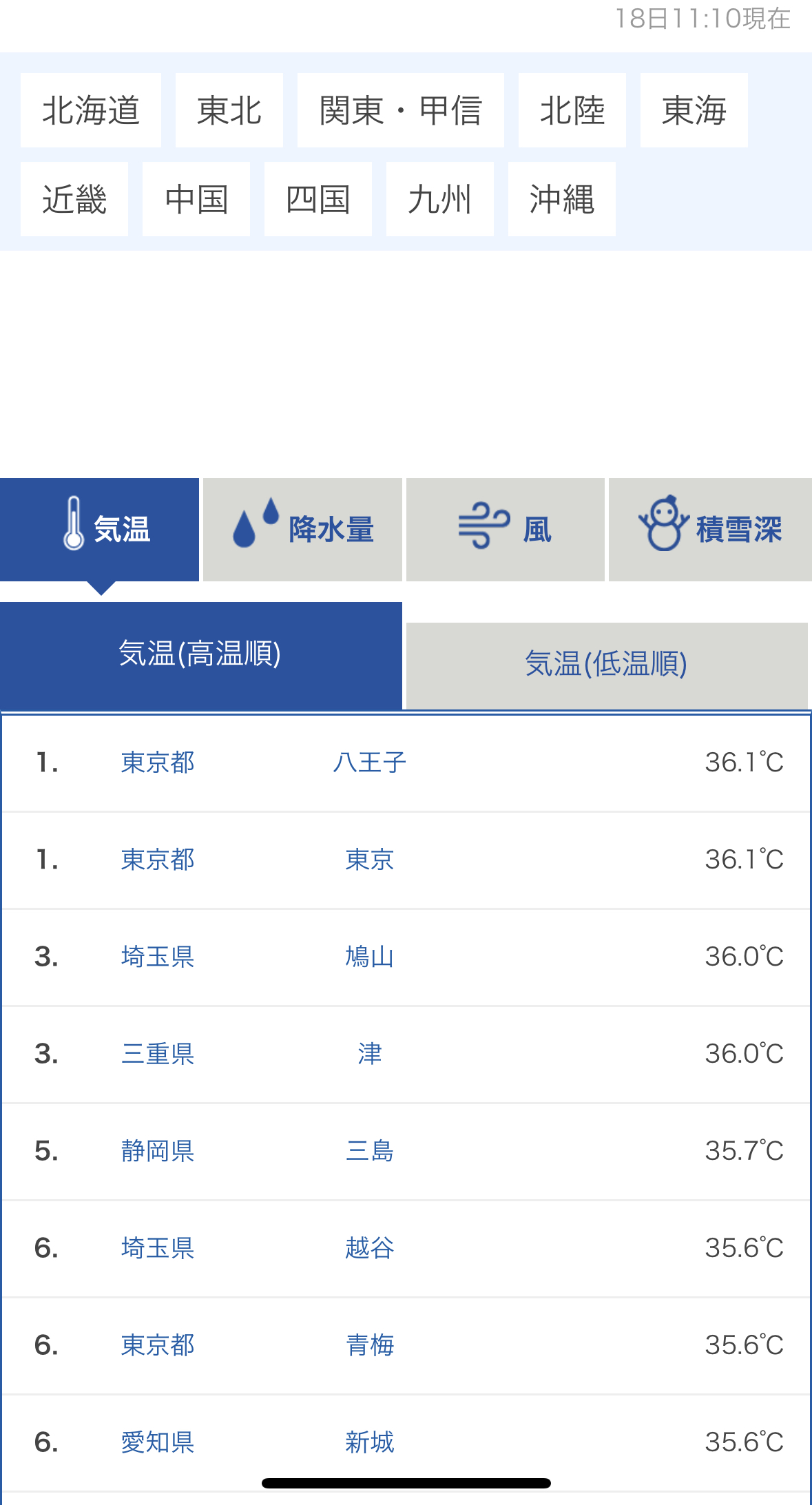
Task: Open the 八王子 location link
Action: (370, 762)
